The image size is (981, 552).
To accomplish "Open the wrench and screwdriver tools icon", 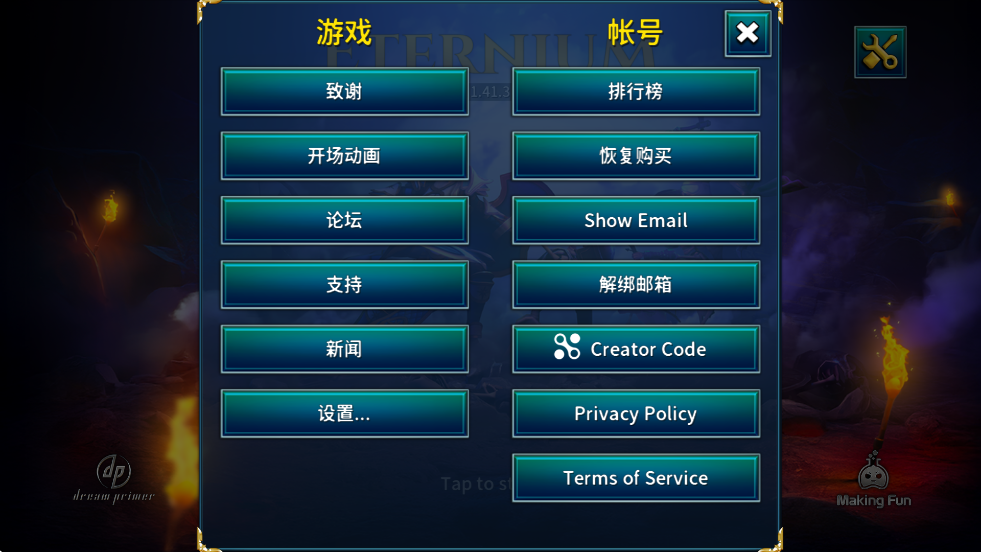I will (880, 52).
